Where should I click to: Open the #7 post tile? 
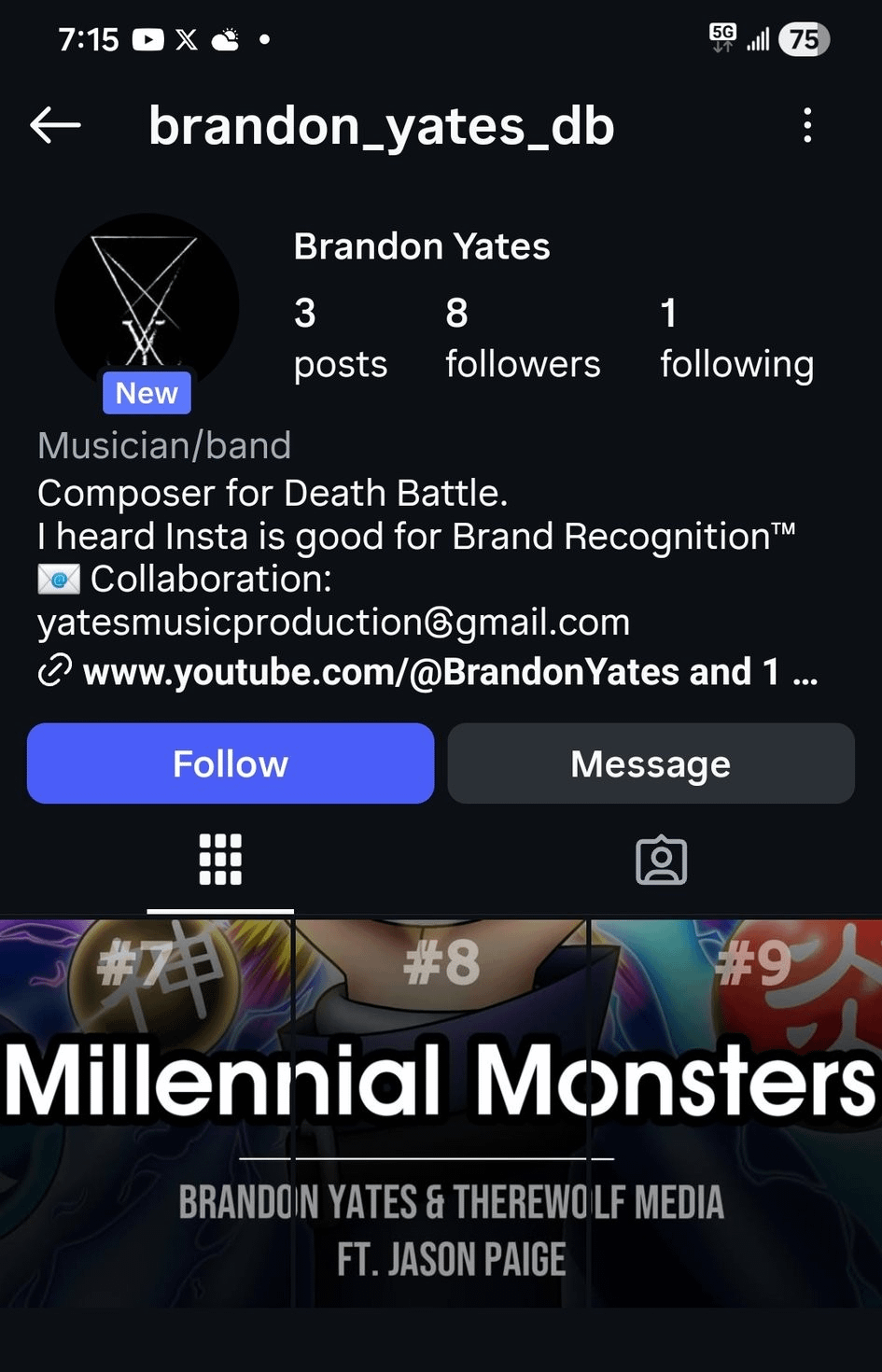click(145, 1111)
